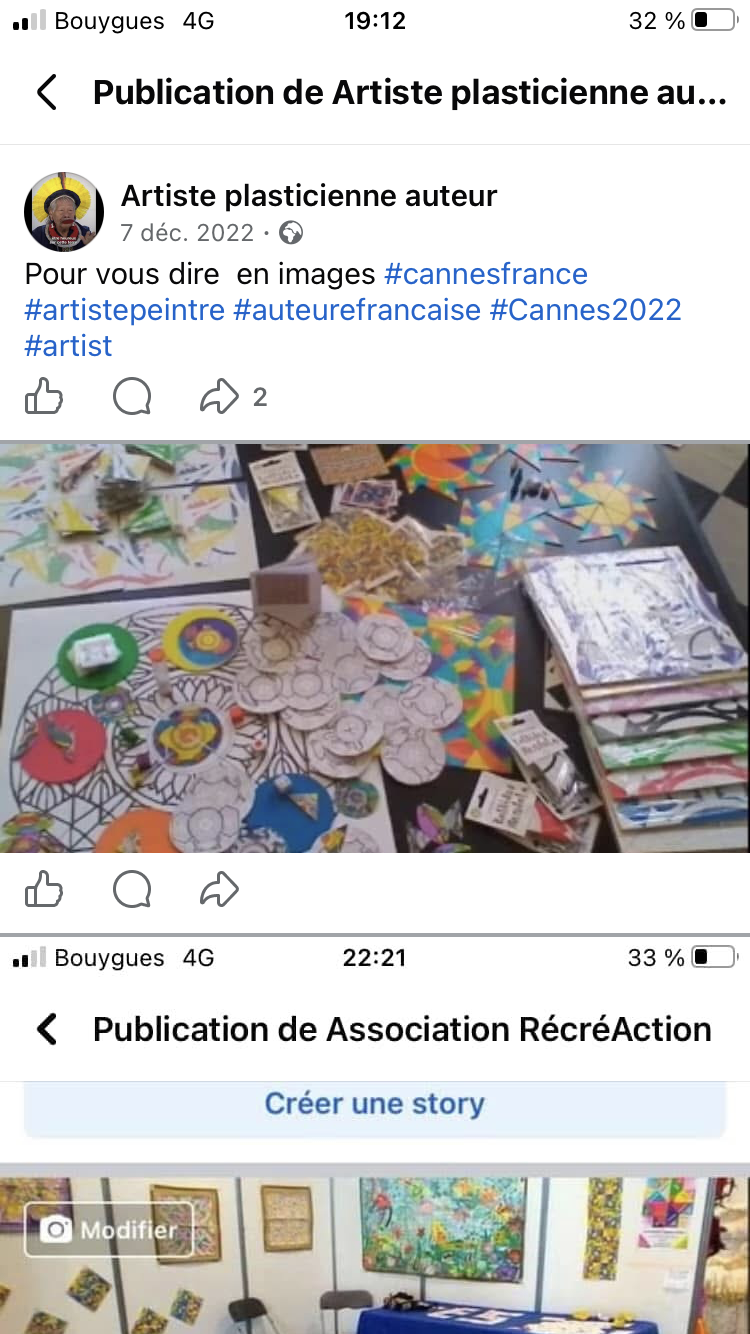This screenshot has height=1334, width=750.
Task: Share the post showing 2 shares
Action: (220, 398)
